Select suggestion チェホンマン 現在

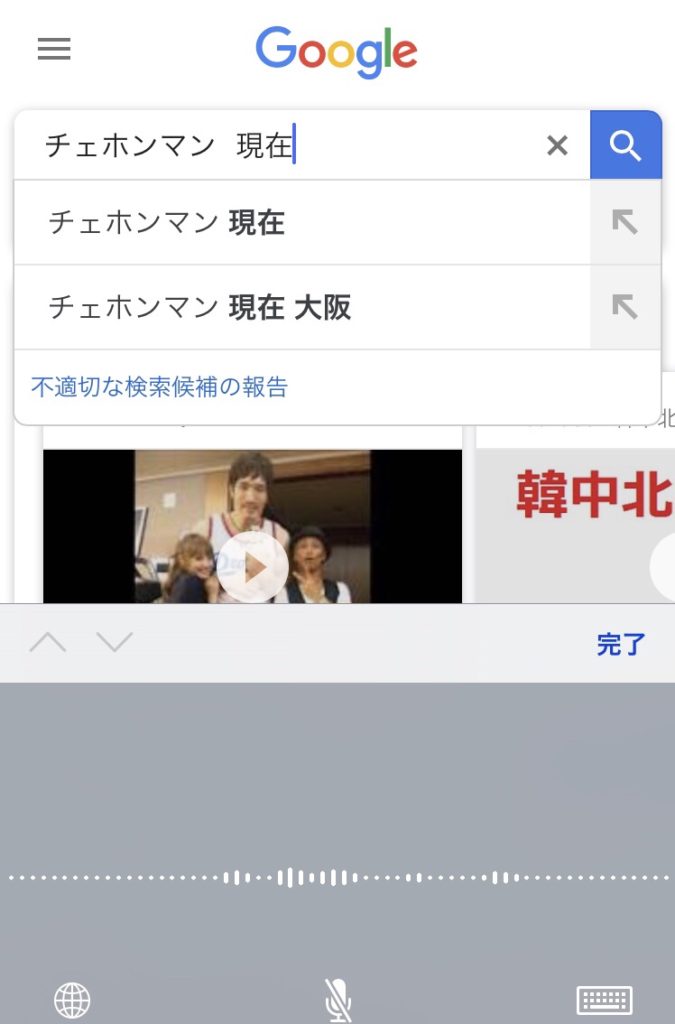click(300, 222)
